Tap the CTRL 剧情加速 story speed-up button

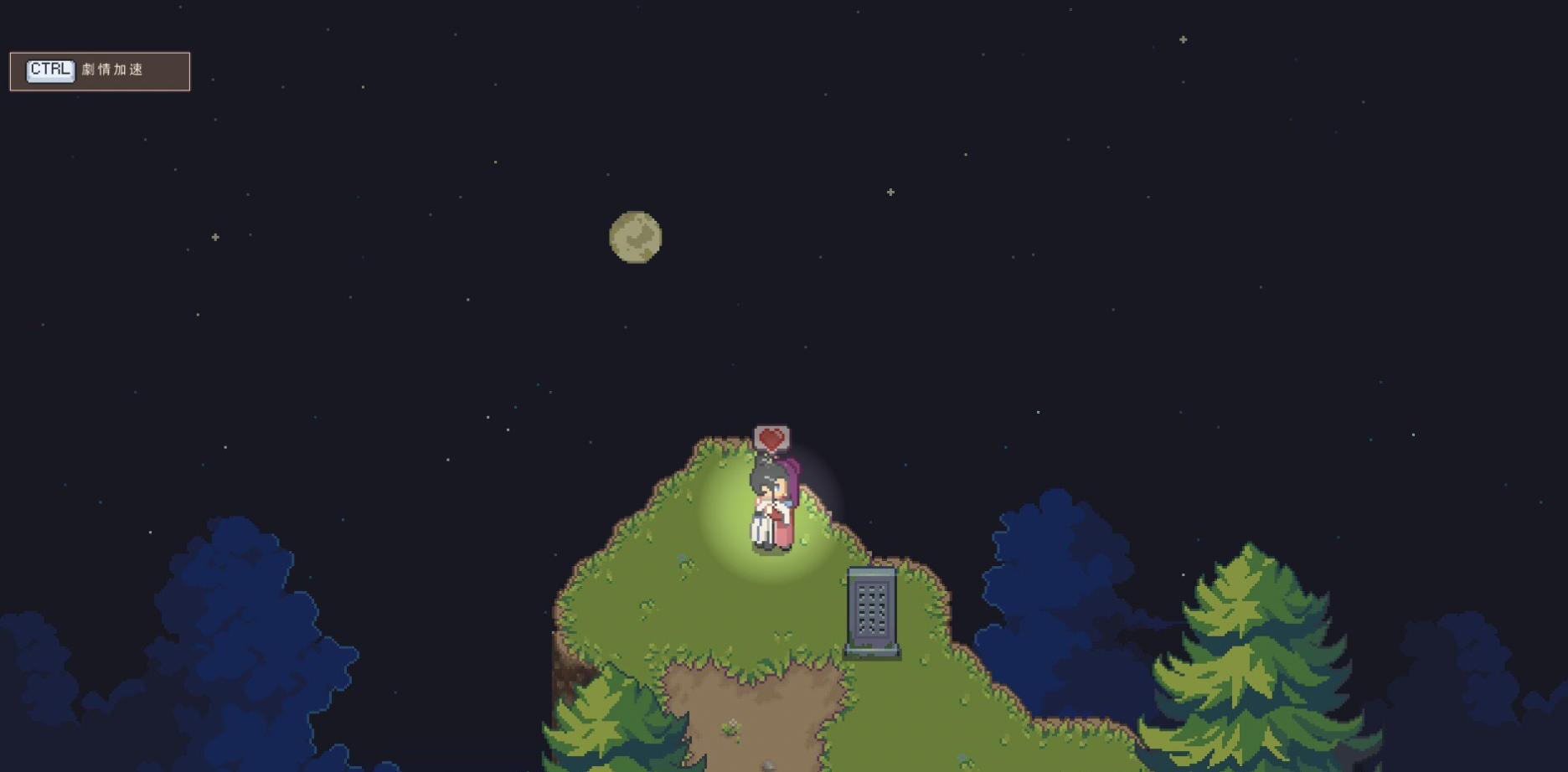coord(100,71)
